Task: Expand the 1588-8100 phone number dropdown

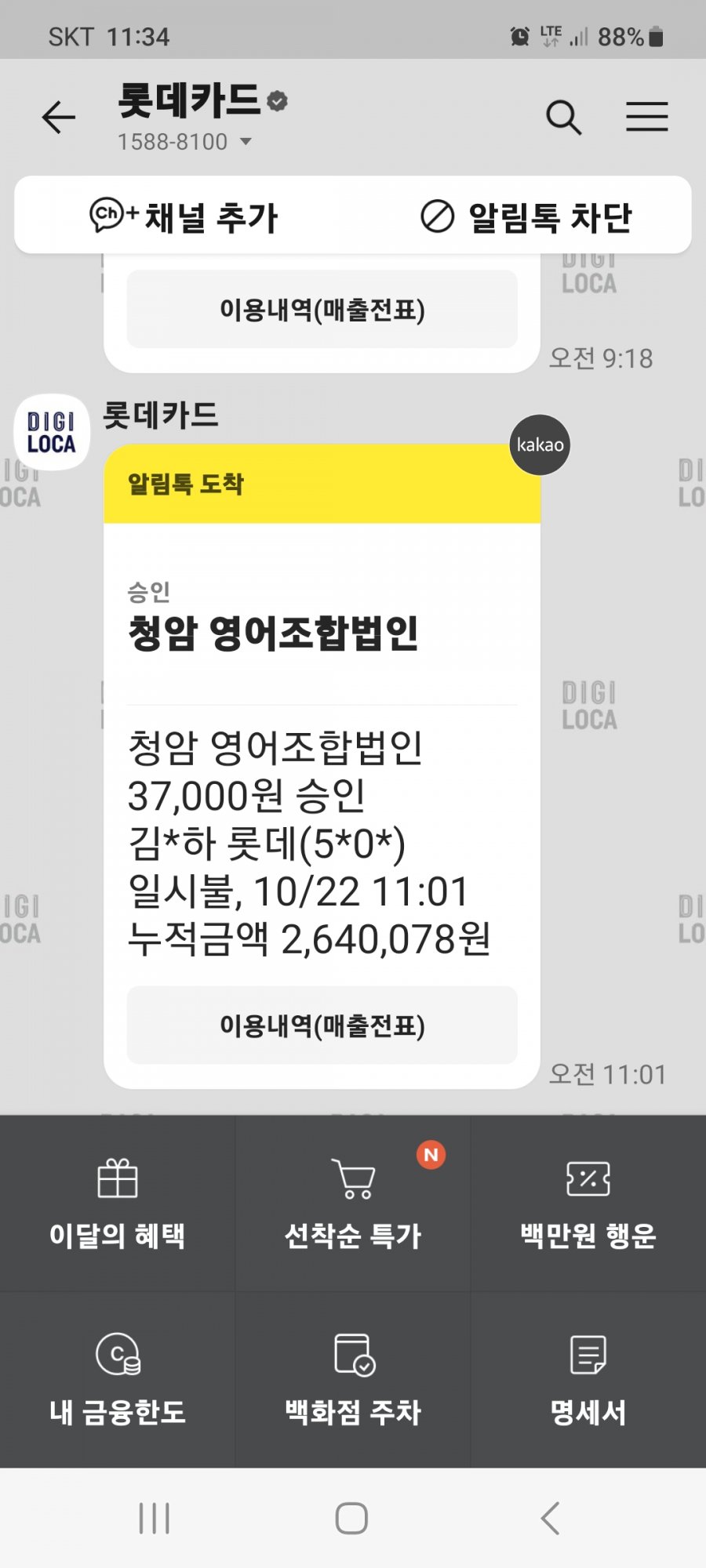Action: click(x=246, y=142)
